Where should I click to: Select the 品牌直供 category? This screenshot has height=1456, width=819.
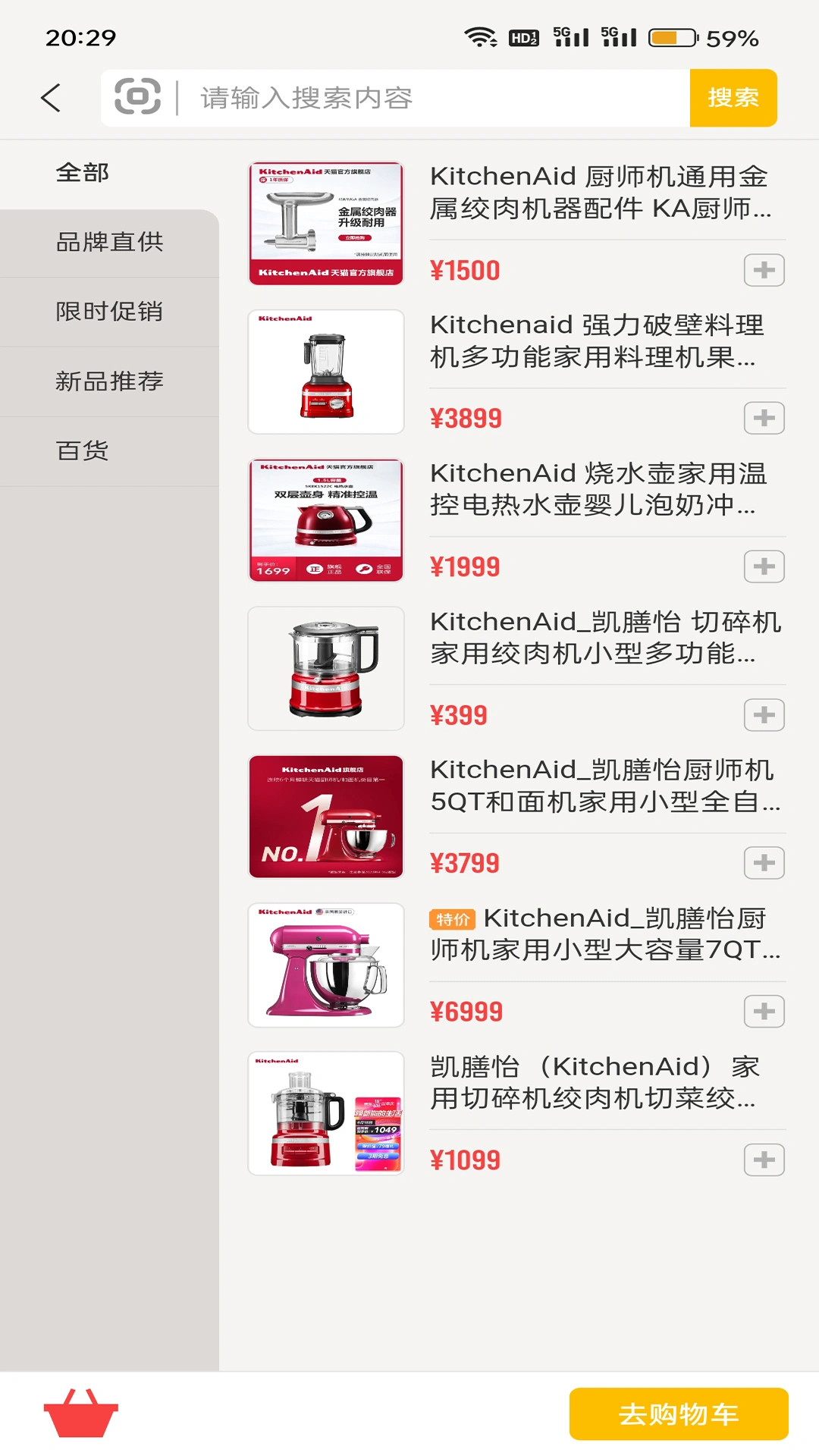pyautogui.click(x=110, y=243)
